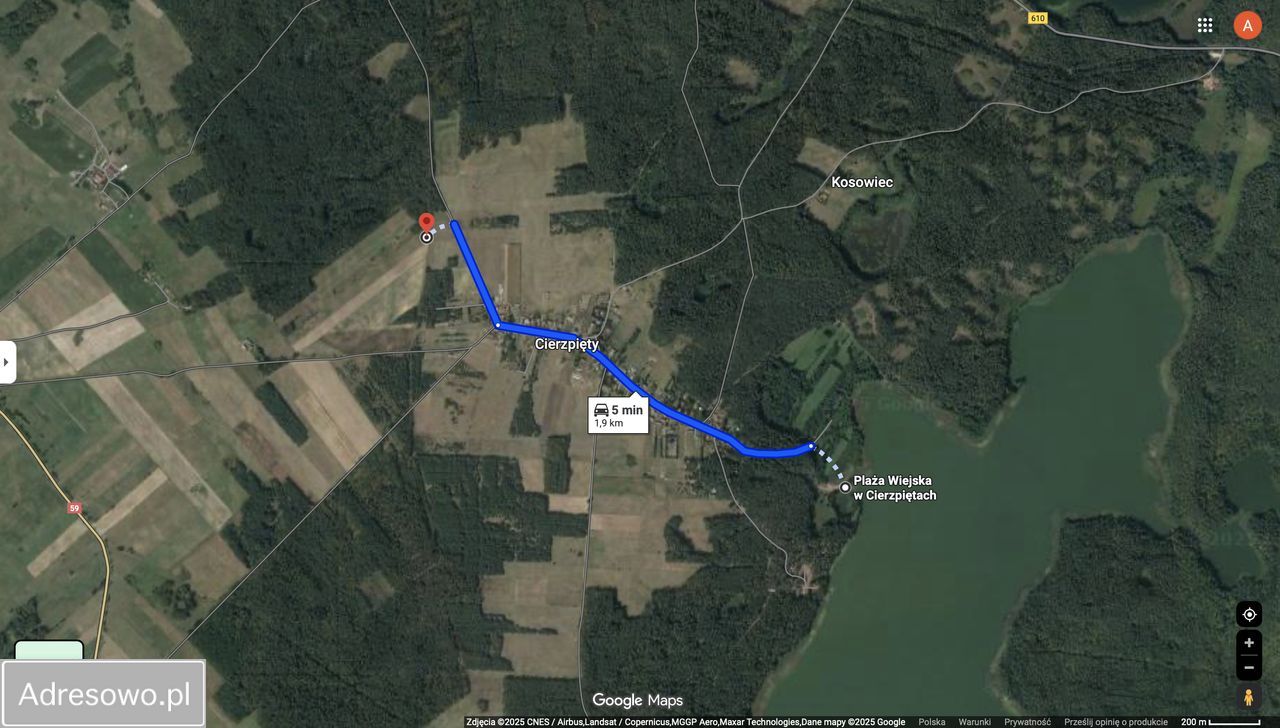Viewport: 1280px width, 728px height.
Task: Expand the collapsed side panel
Action: point(7,362)
